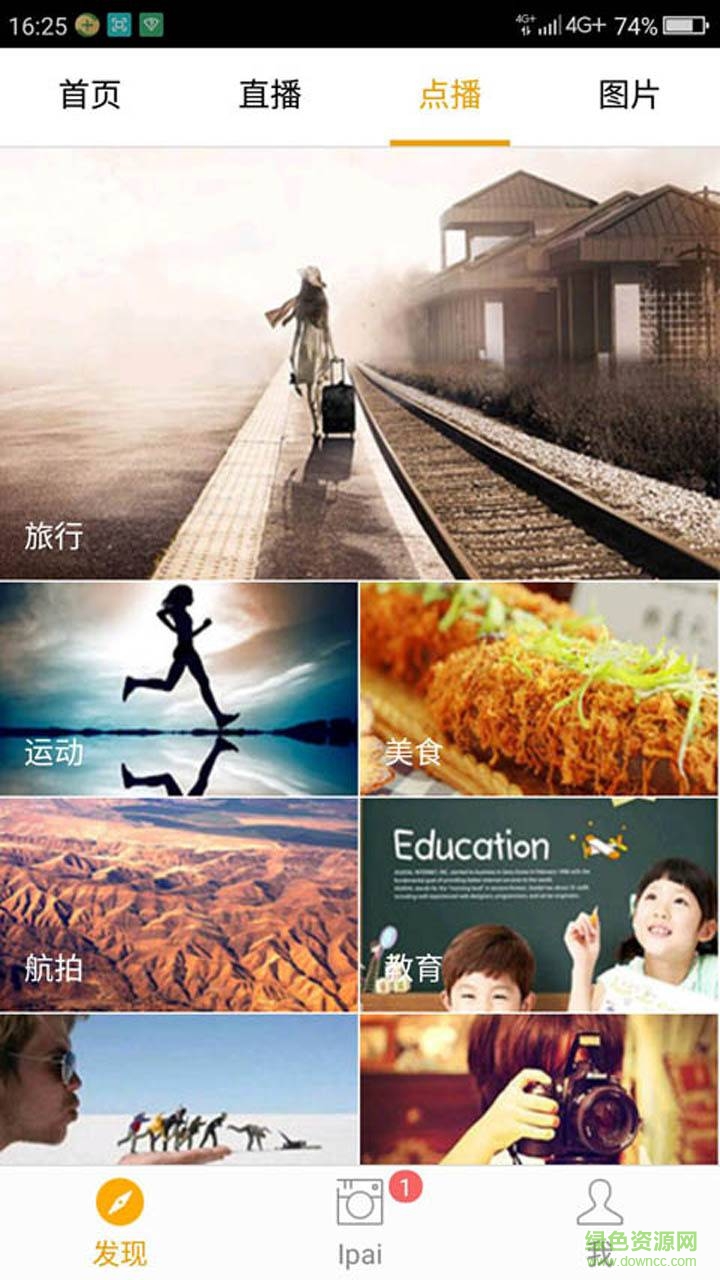Open the 航拍 aerial photography tile
Screen dimensions: 720x1280
point(178,905)
